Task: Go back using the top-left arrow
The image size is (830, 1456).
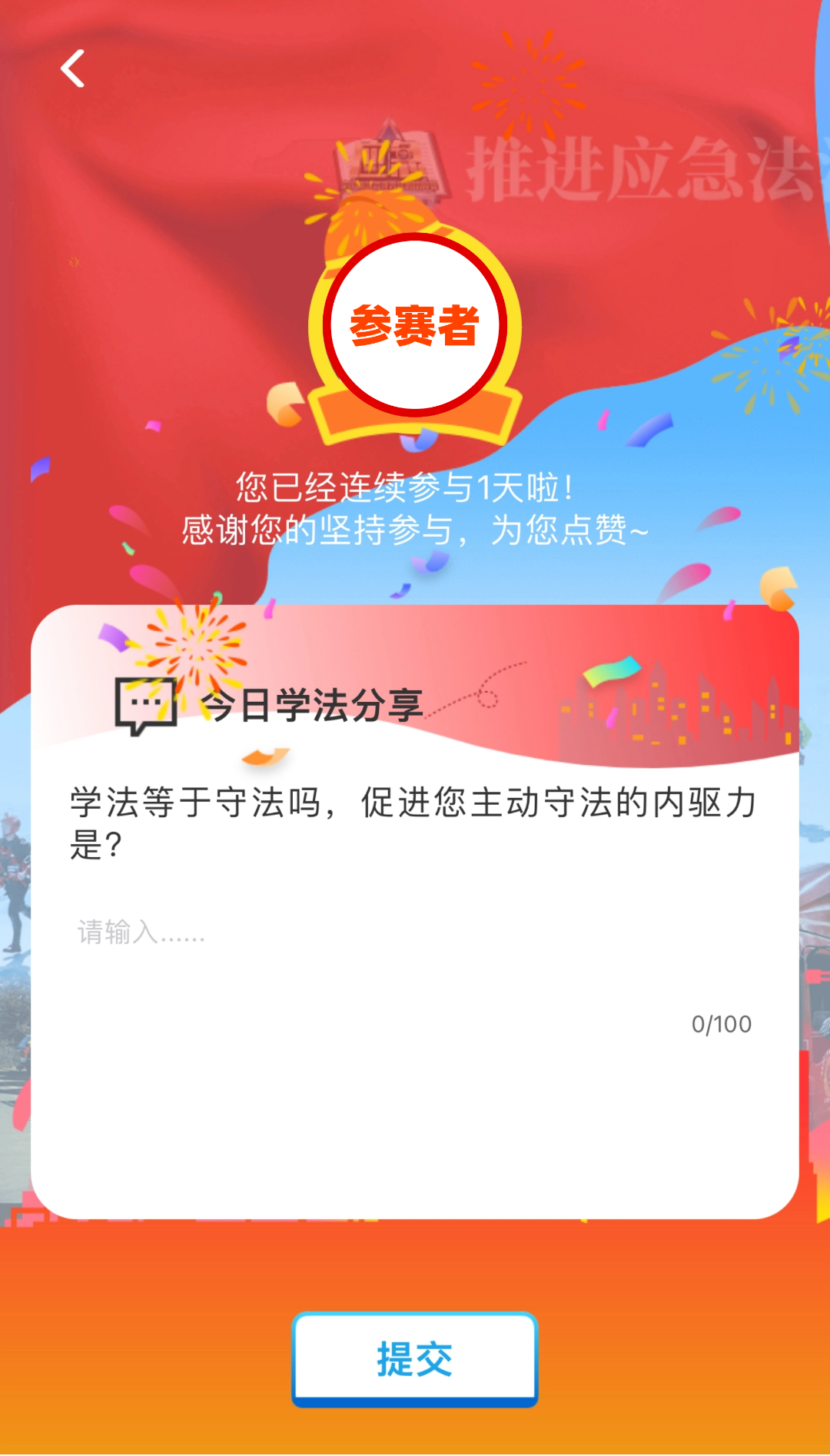Action: [72, 68]
